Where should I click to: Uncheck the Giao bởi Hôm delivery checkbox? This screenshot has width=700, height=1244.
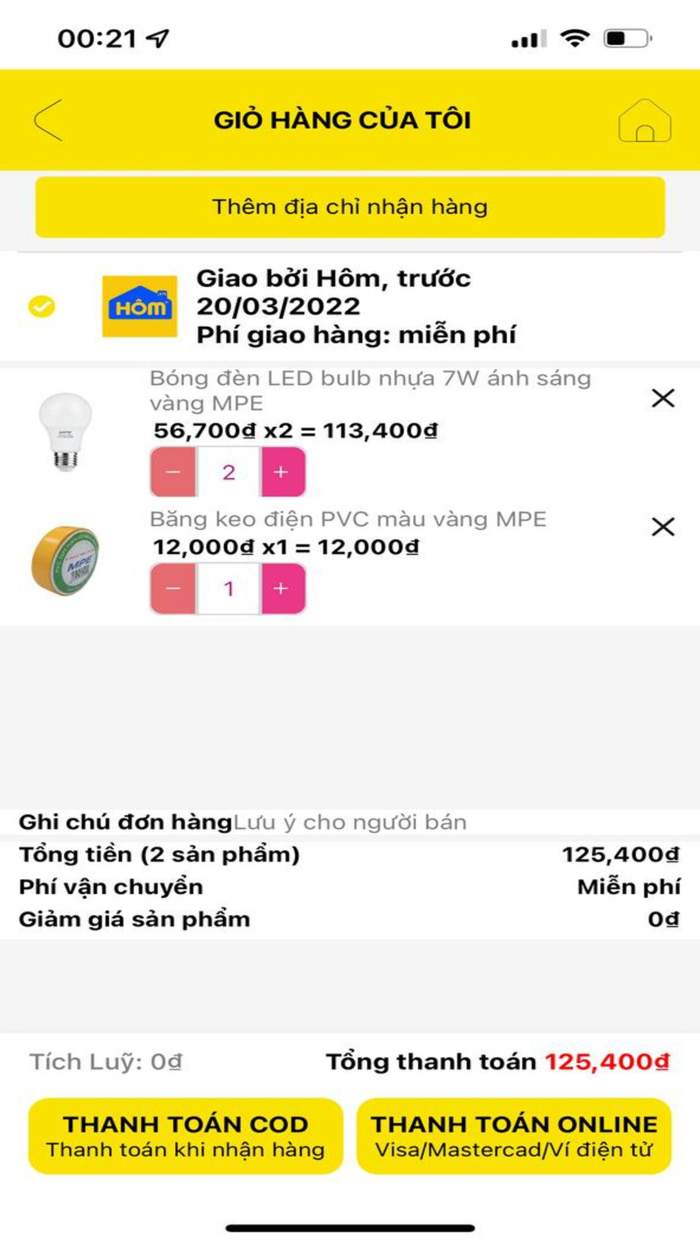click(42, 306)
